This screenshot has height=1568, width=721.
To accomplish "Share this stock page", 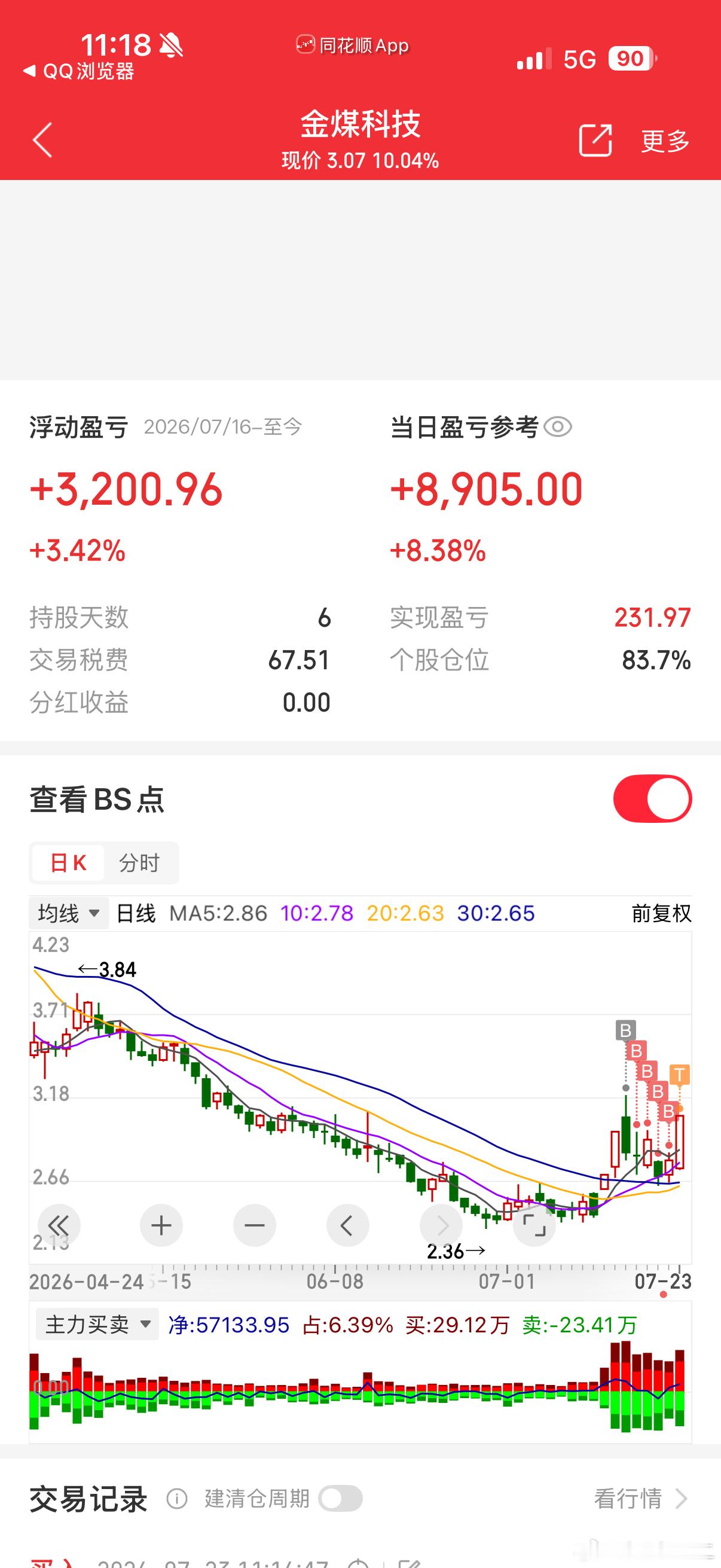I will (594, 140).
